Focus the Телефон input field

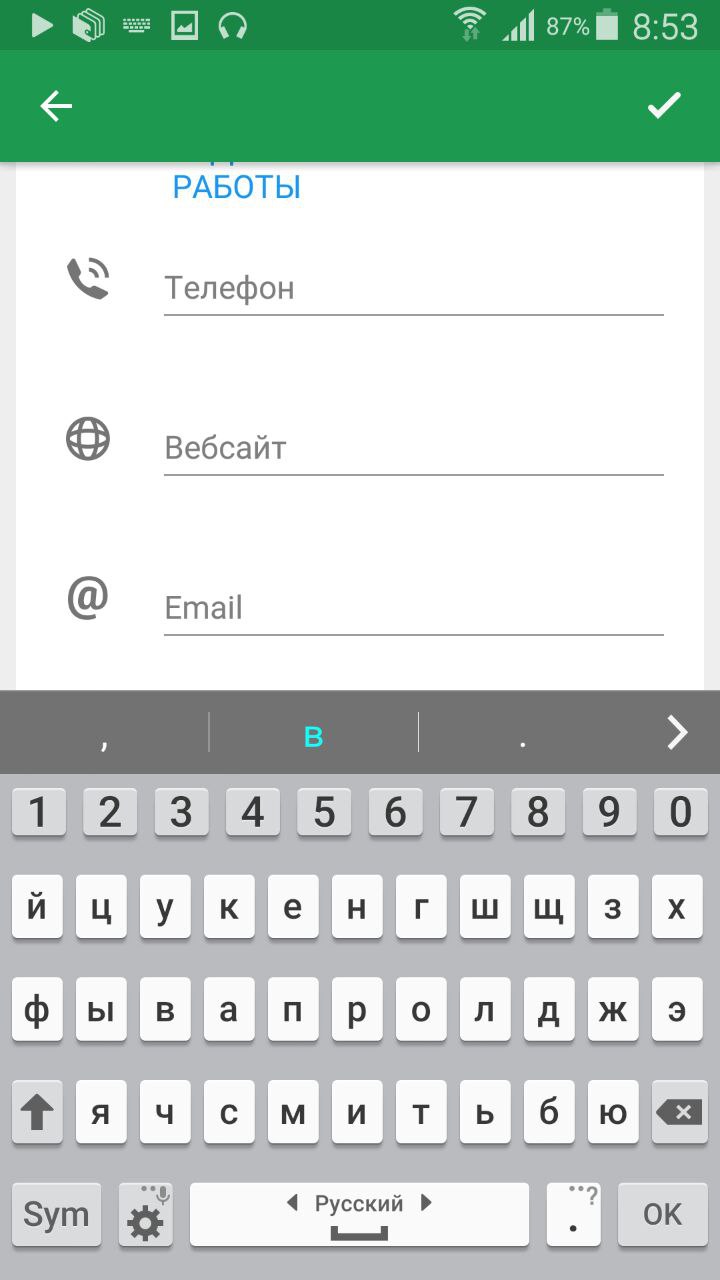point(414,289)
